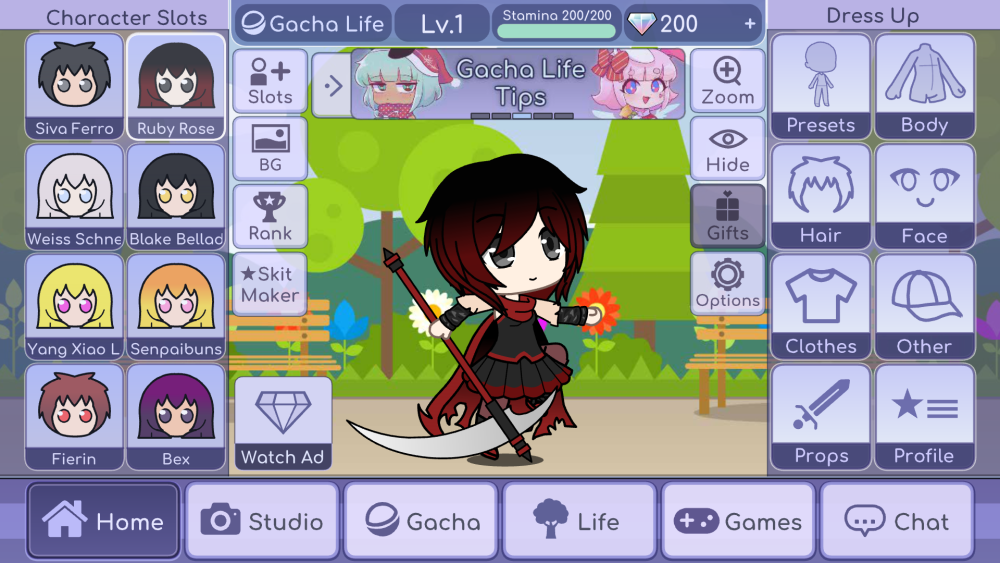Open the Props menu
This screenshot has height=563, width=1000.
tap(820, 417)
